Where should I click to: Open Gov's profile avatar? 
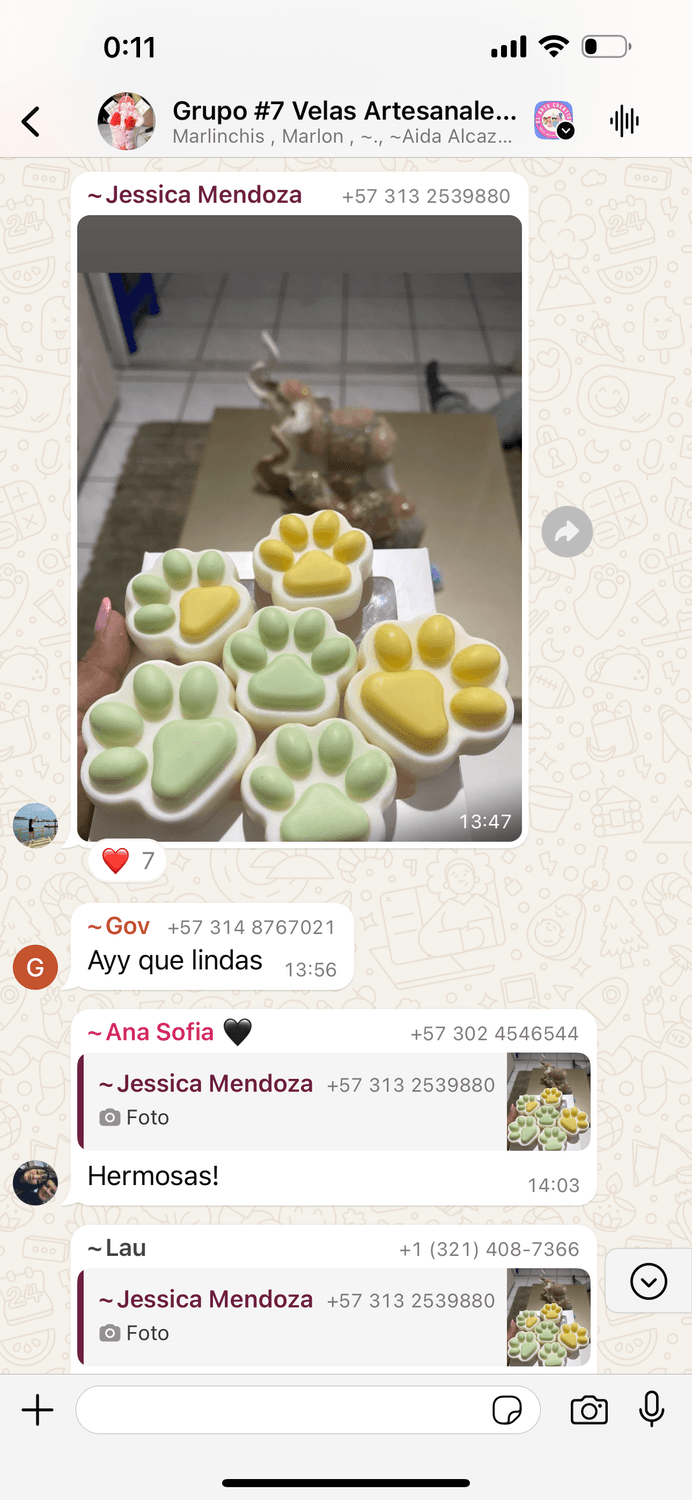(x=35, y=967)
